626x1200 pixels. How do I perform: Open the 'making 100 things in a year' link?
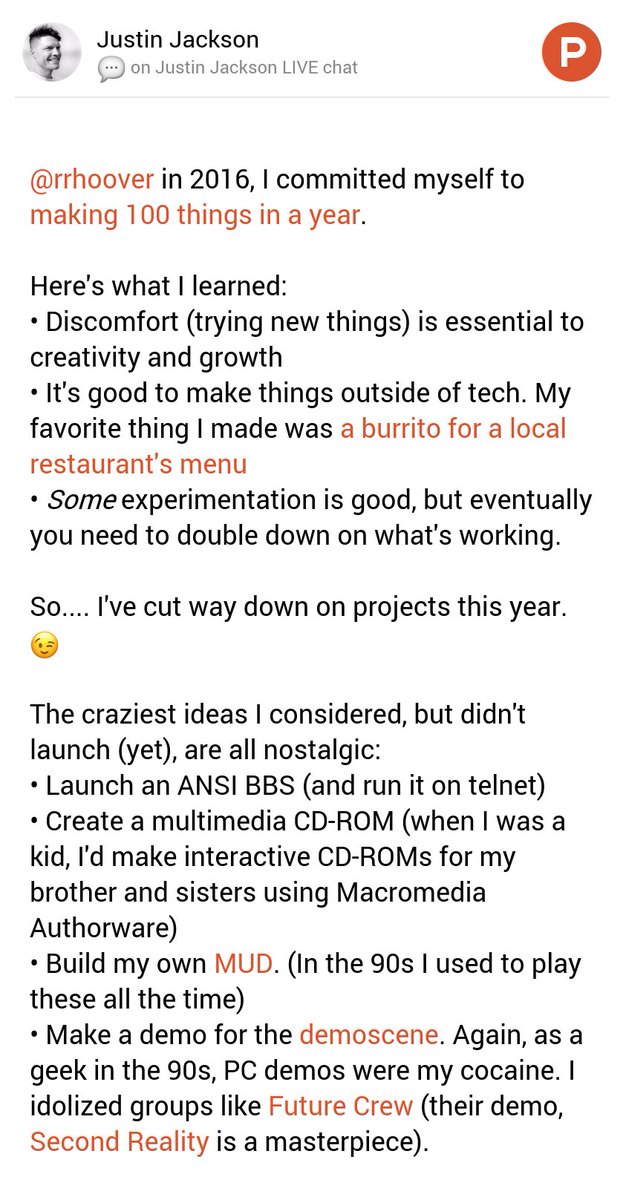[194, 215]
